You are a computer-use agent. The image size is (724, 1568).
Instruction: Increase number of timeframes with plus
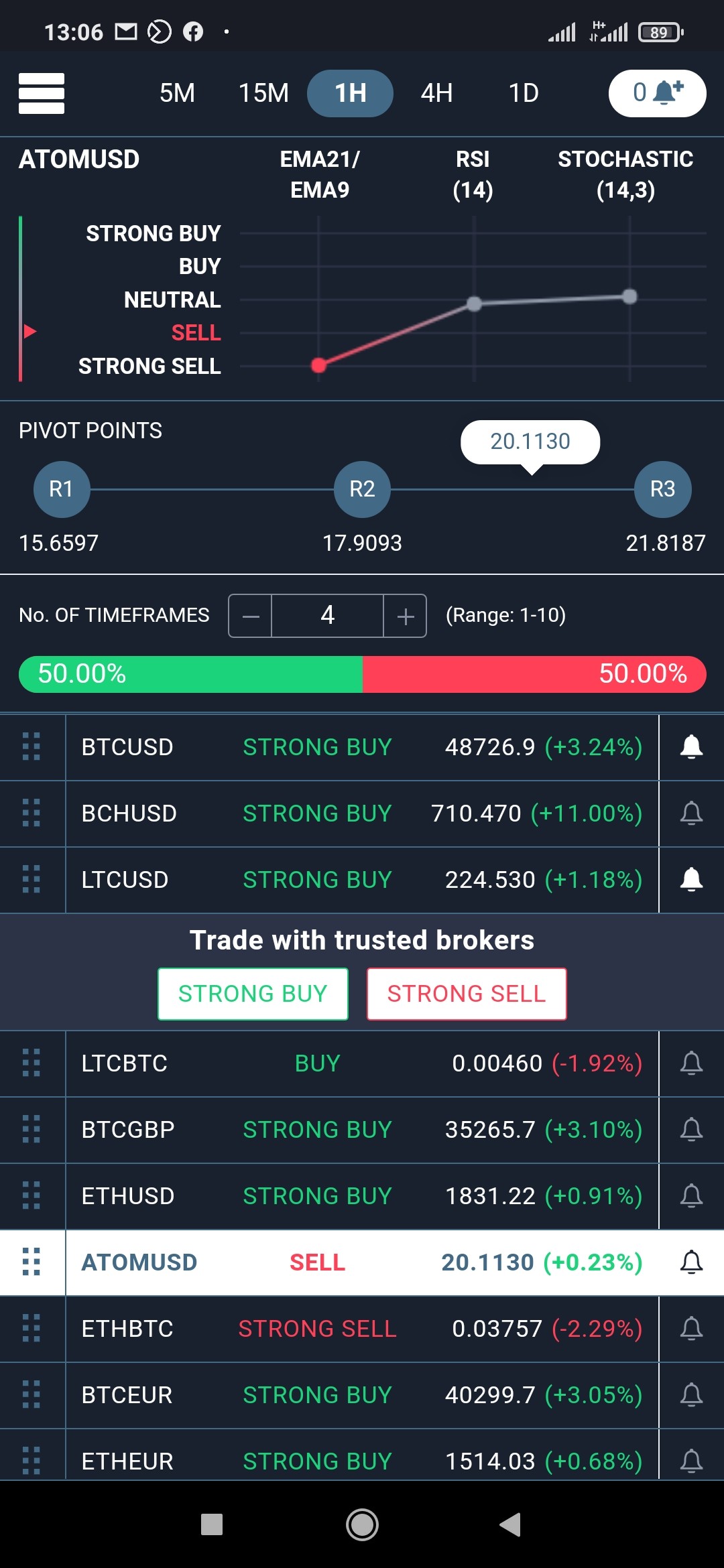pos(405,616)
